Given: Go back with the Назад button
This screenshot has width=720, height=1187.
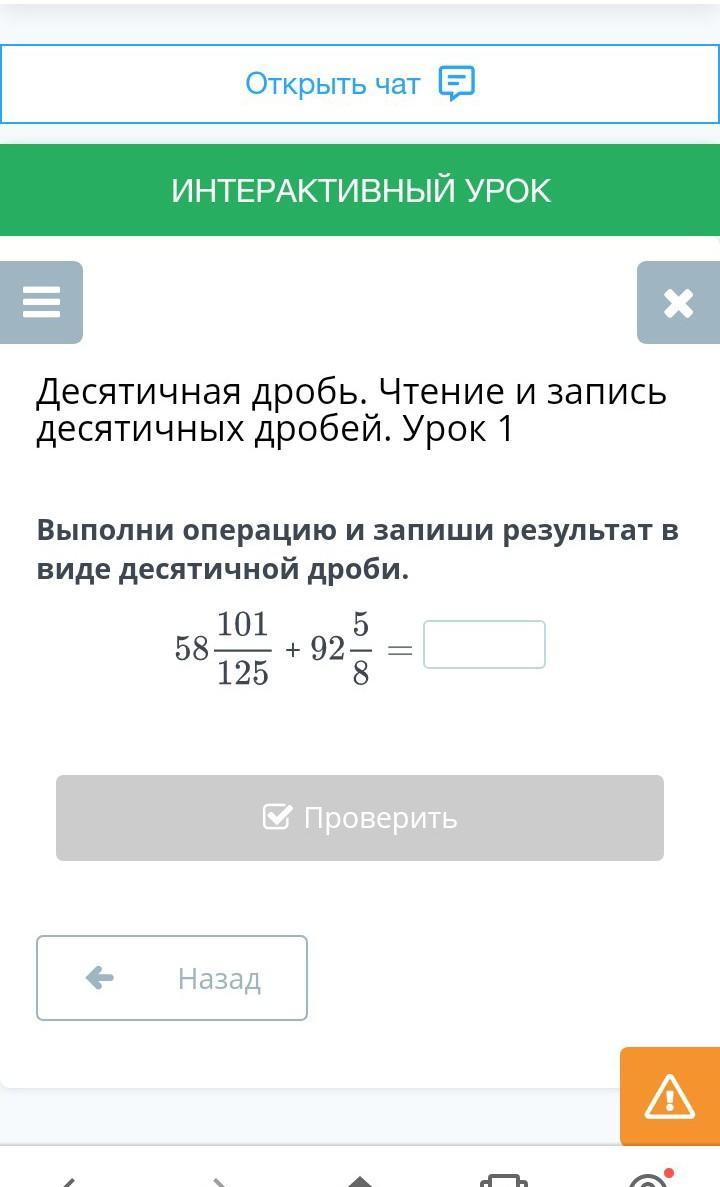Looking at the screenshot, I should [x=172, y=978].
